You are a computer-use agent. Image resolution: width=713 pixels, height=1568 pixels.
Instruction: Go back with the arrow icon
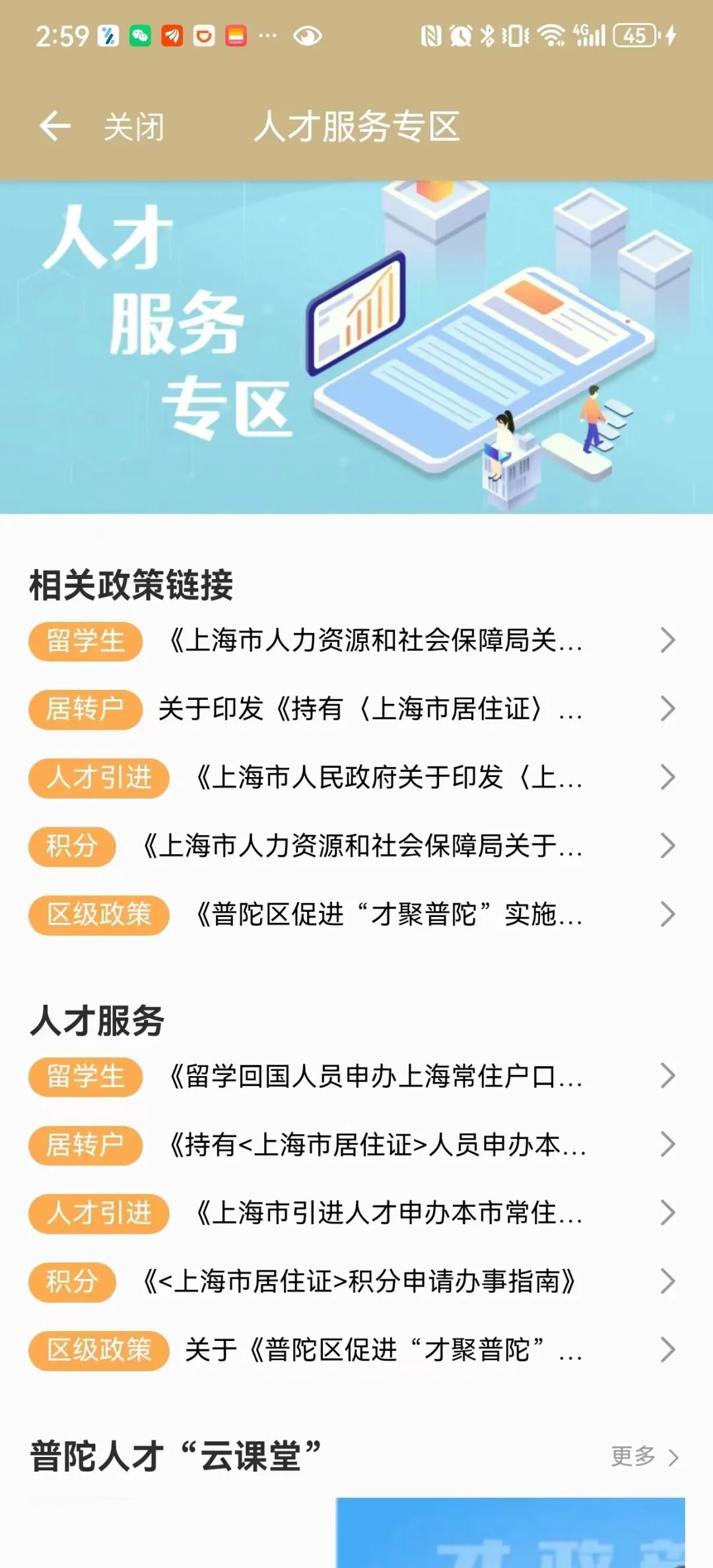coord(55,126)
